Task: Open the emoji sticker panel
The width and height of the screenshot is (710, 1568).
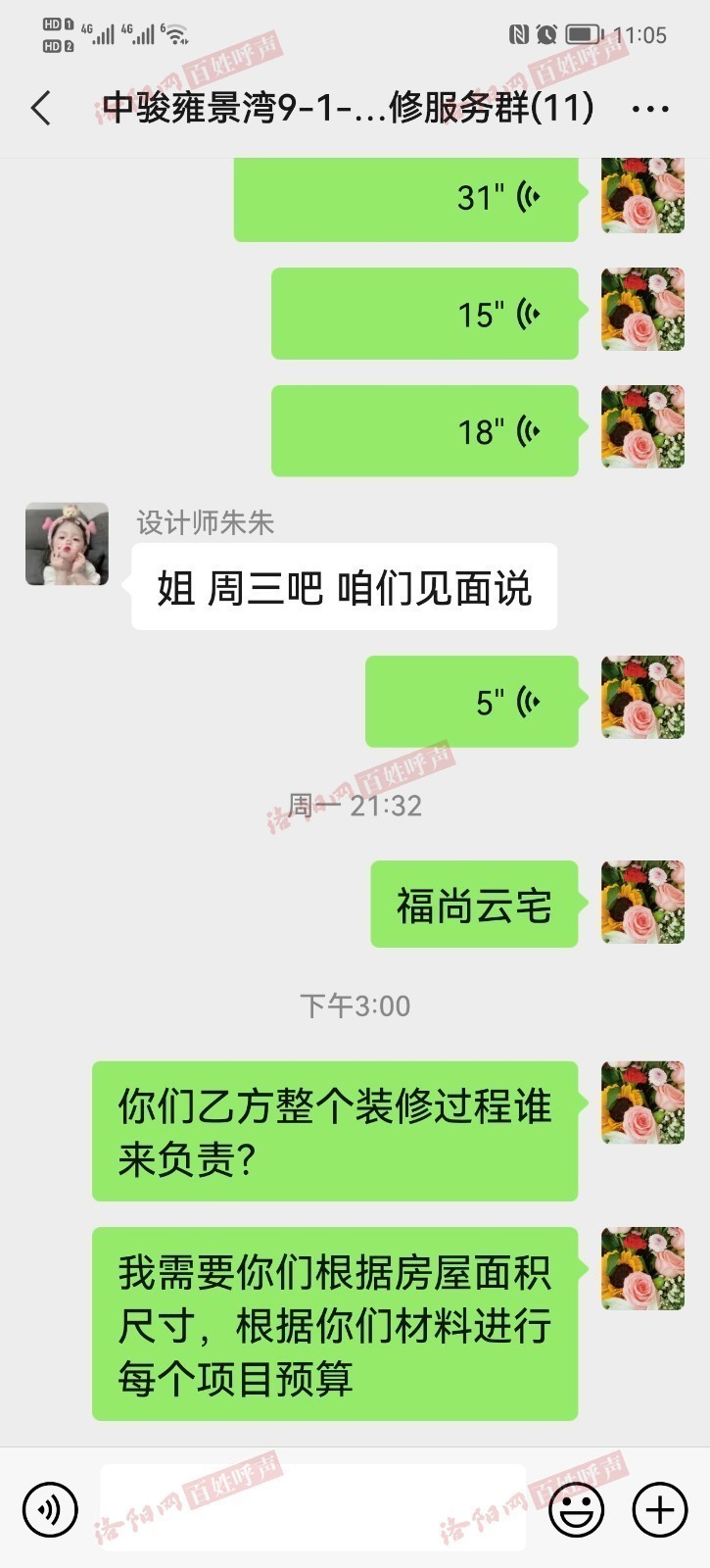Action: coord(576,1509)
